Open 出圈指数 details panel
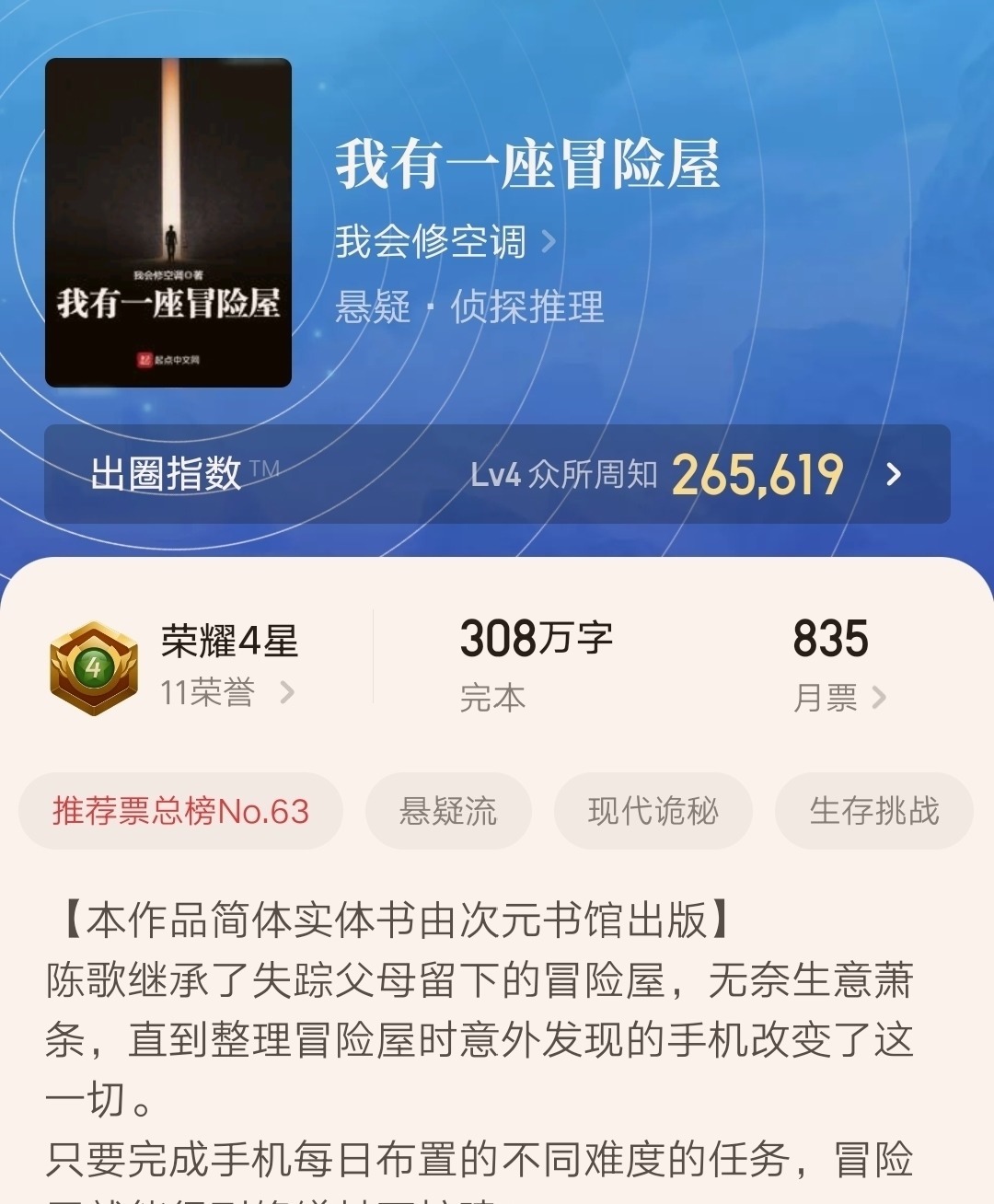 (x=164, y=474)
